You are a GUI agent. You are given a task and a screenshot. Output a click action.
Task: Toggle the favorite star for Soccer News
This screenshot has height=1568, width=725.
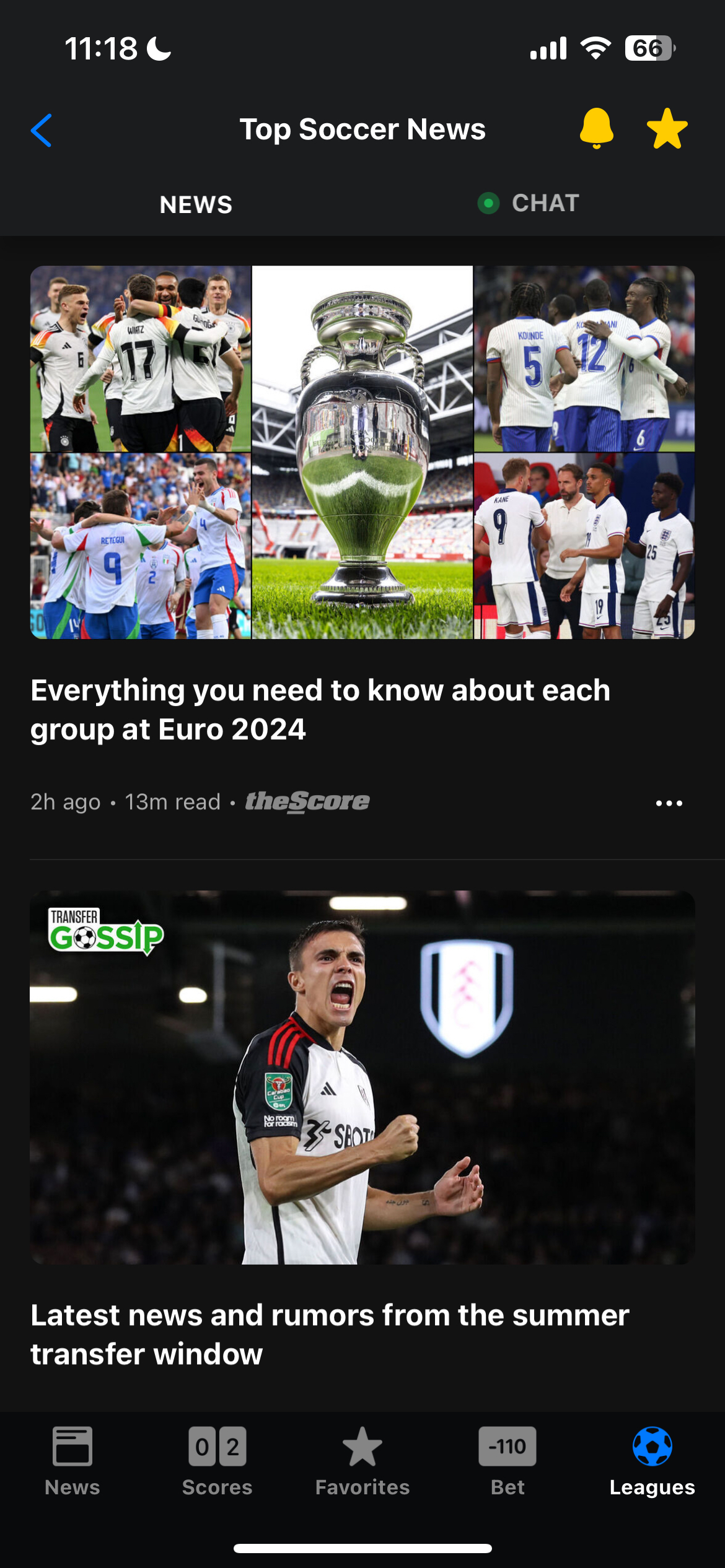tap(667, 129)
